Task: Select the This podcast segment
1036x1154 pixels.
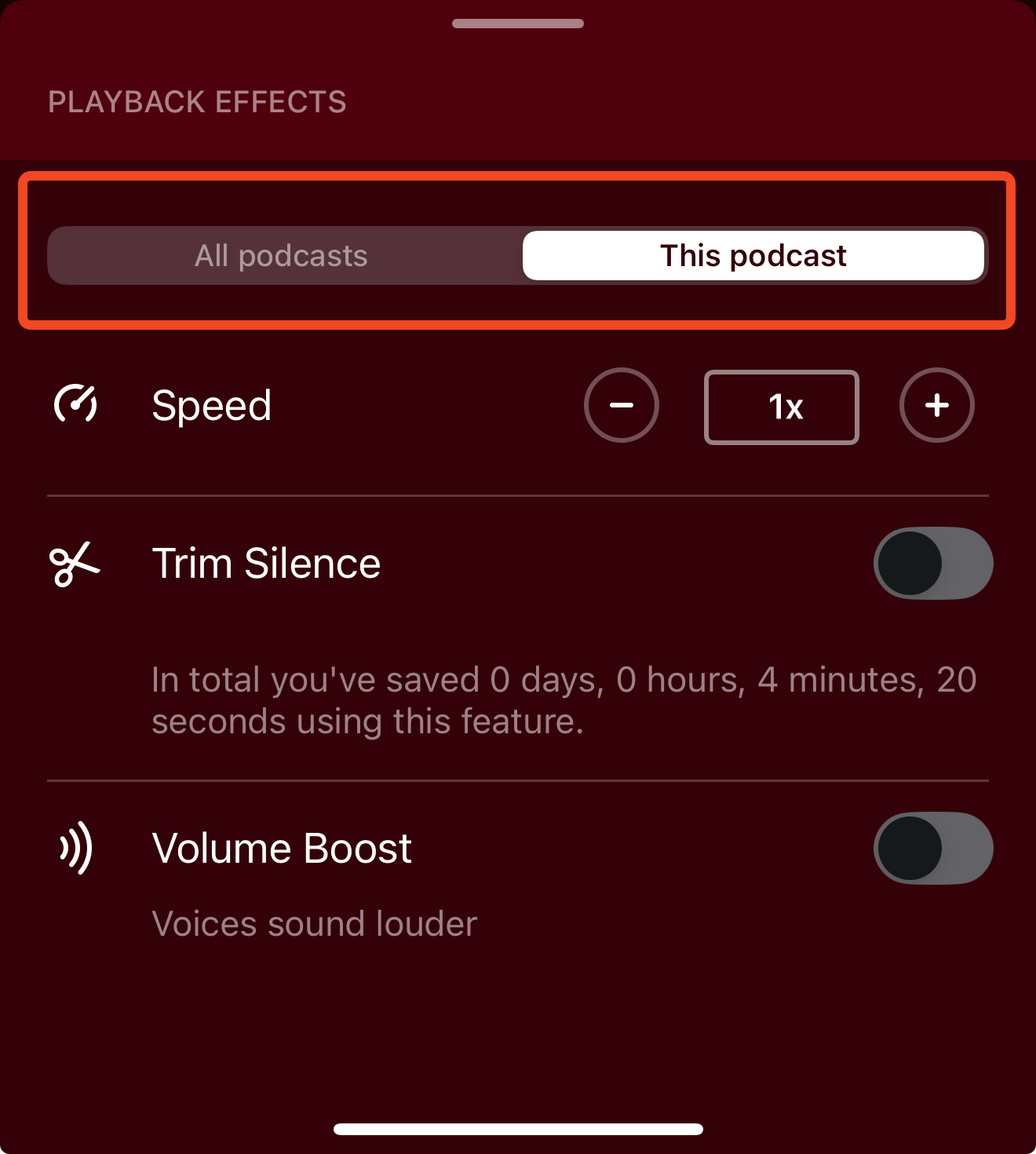Action: [753, 256]
